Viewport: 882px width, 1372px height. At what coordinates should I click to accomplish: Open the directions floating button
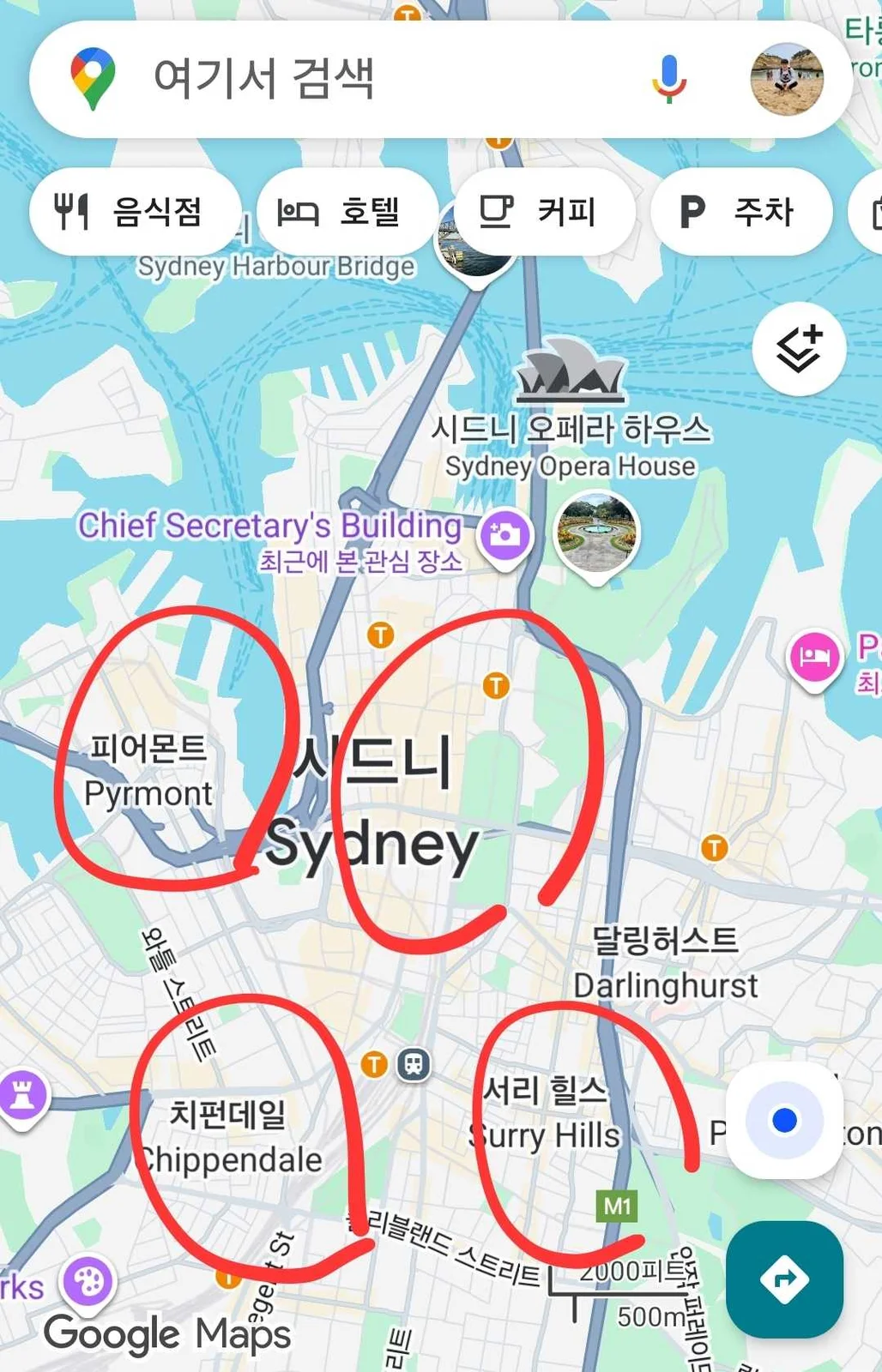784,1279
